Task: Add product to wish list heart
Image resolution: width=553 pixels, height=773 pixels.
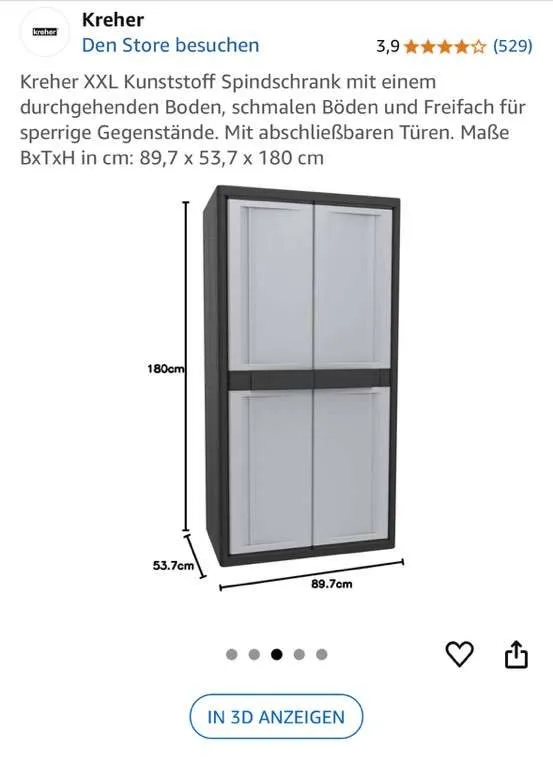Action: [459, 654]
